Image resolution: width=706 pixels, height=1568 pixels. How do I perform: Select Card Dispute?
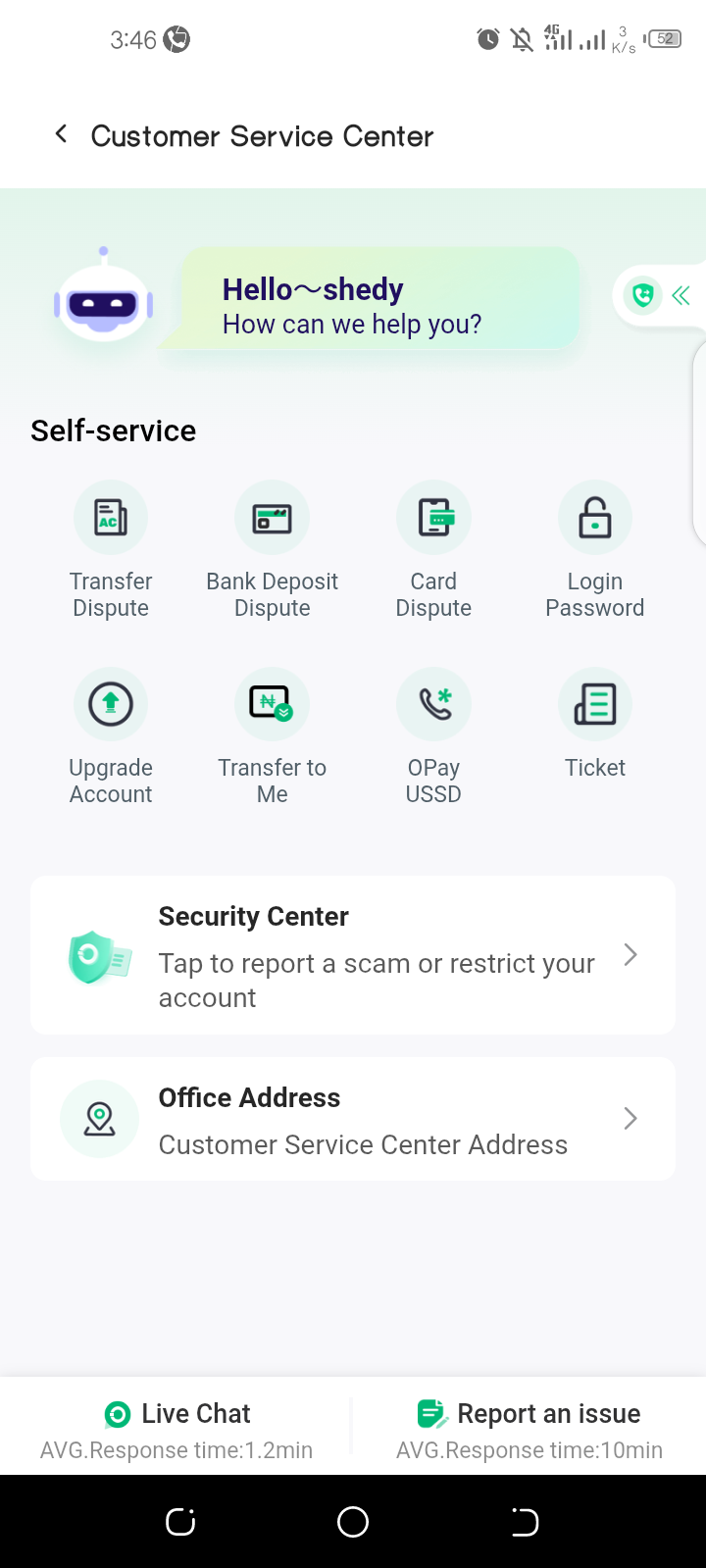pos(433,550)
